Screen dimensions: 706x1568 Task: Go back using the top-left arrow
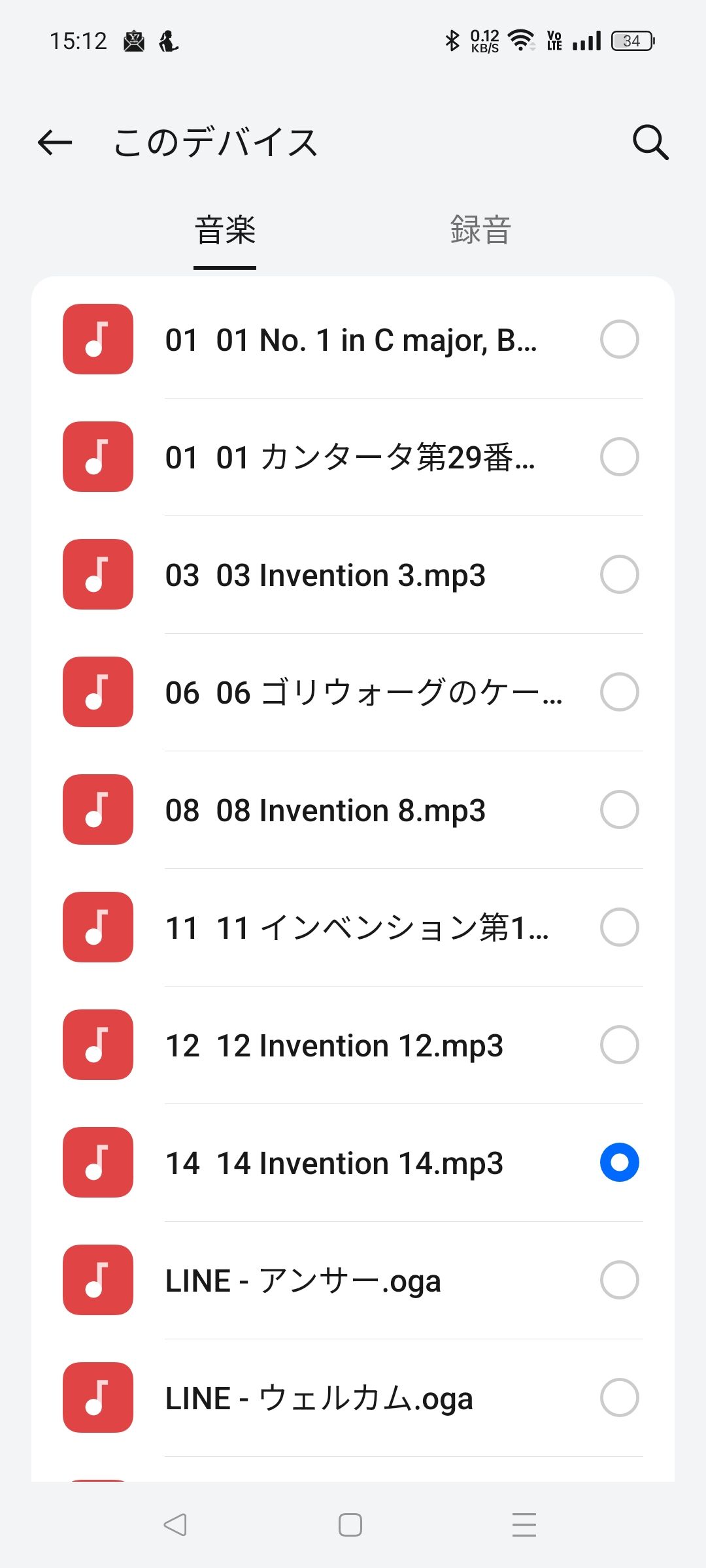coord(55,142)
